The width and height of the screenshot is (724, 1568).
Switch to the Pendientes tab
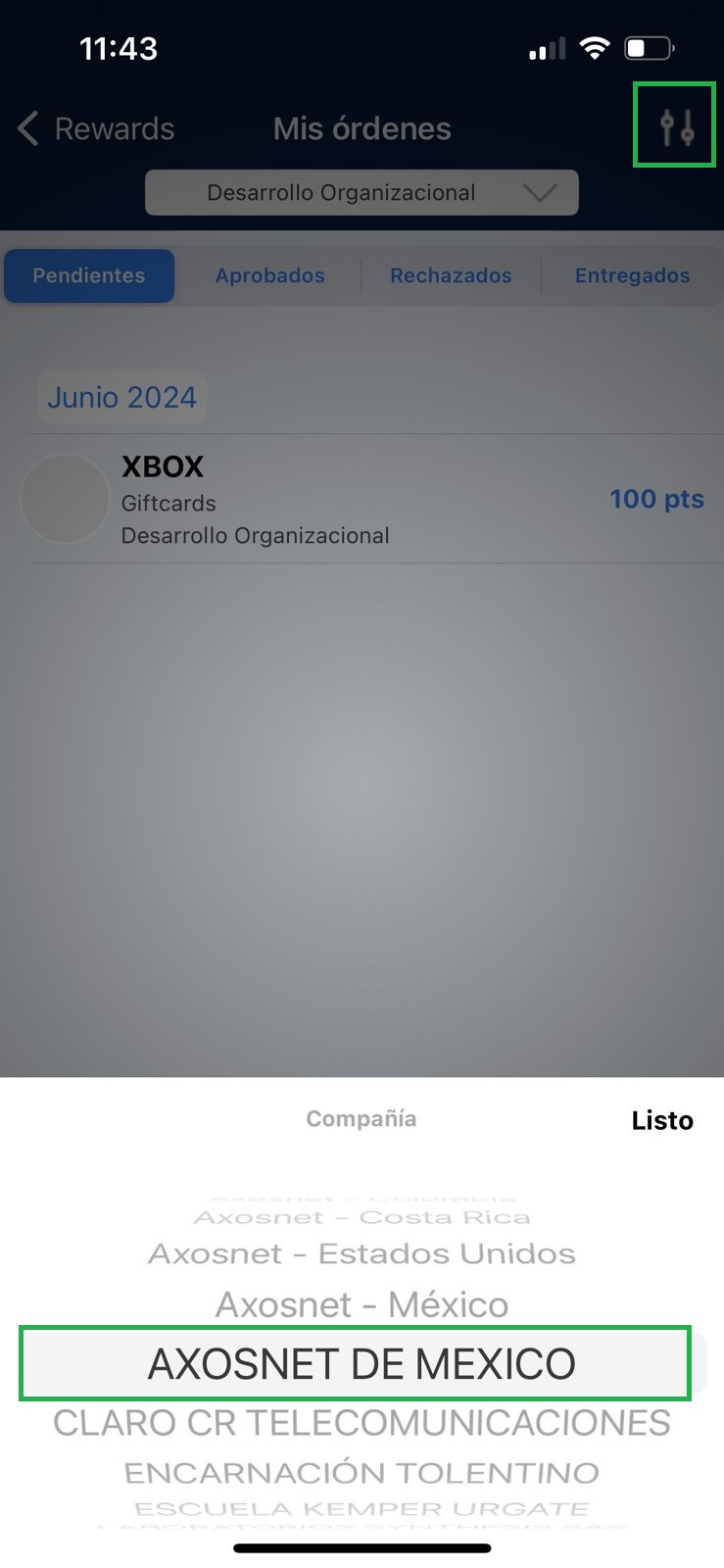[89, 276]
